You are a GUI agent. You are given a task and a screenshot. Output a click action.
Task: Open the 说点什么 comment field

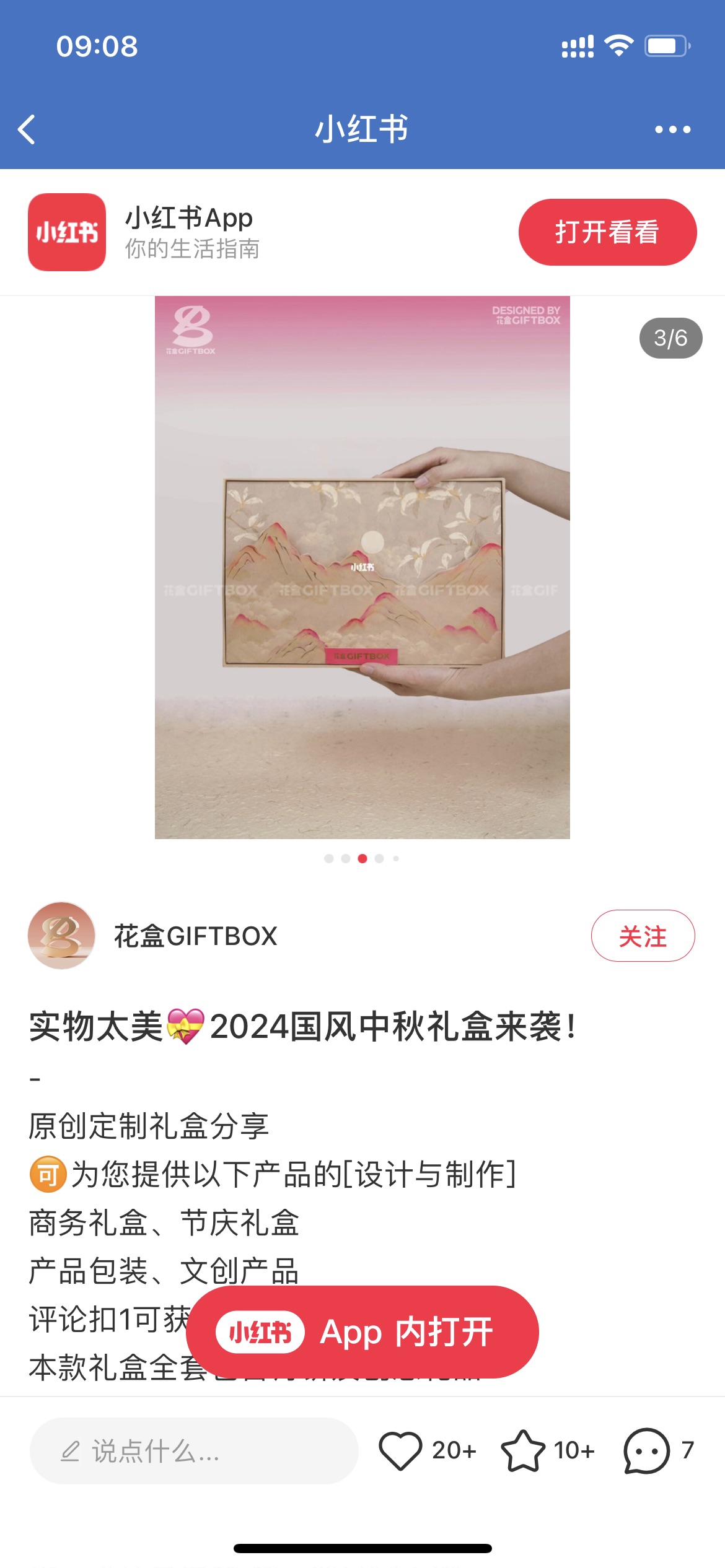[193, 1451]
